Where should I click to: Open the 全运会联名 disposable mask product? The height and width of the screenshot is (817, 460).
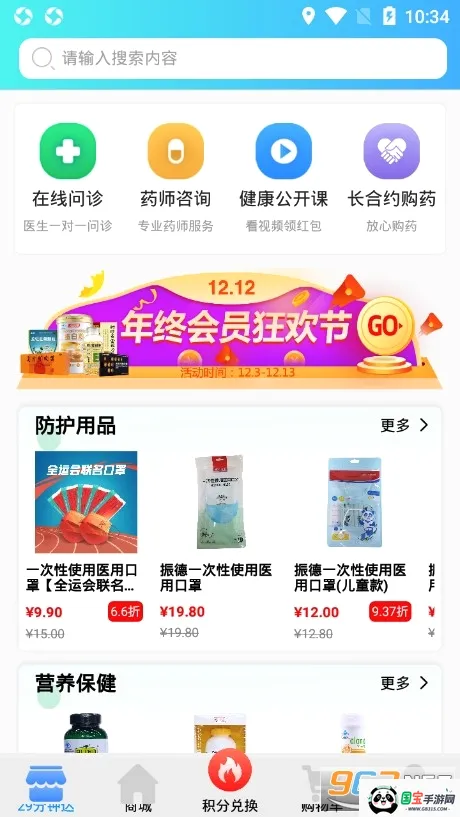85,545
